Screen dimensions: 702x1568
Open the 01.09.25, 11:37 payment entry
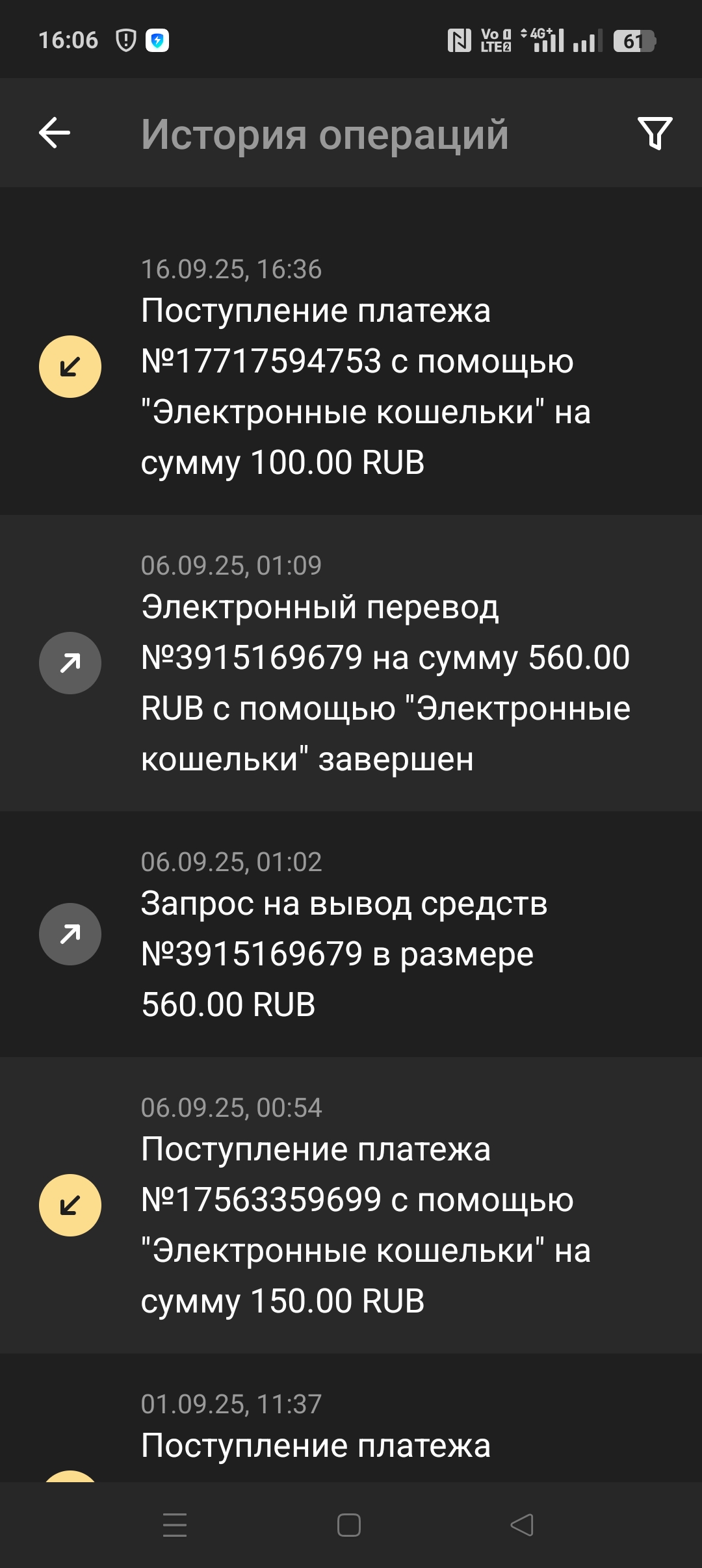click(316, 1430)
